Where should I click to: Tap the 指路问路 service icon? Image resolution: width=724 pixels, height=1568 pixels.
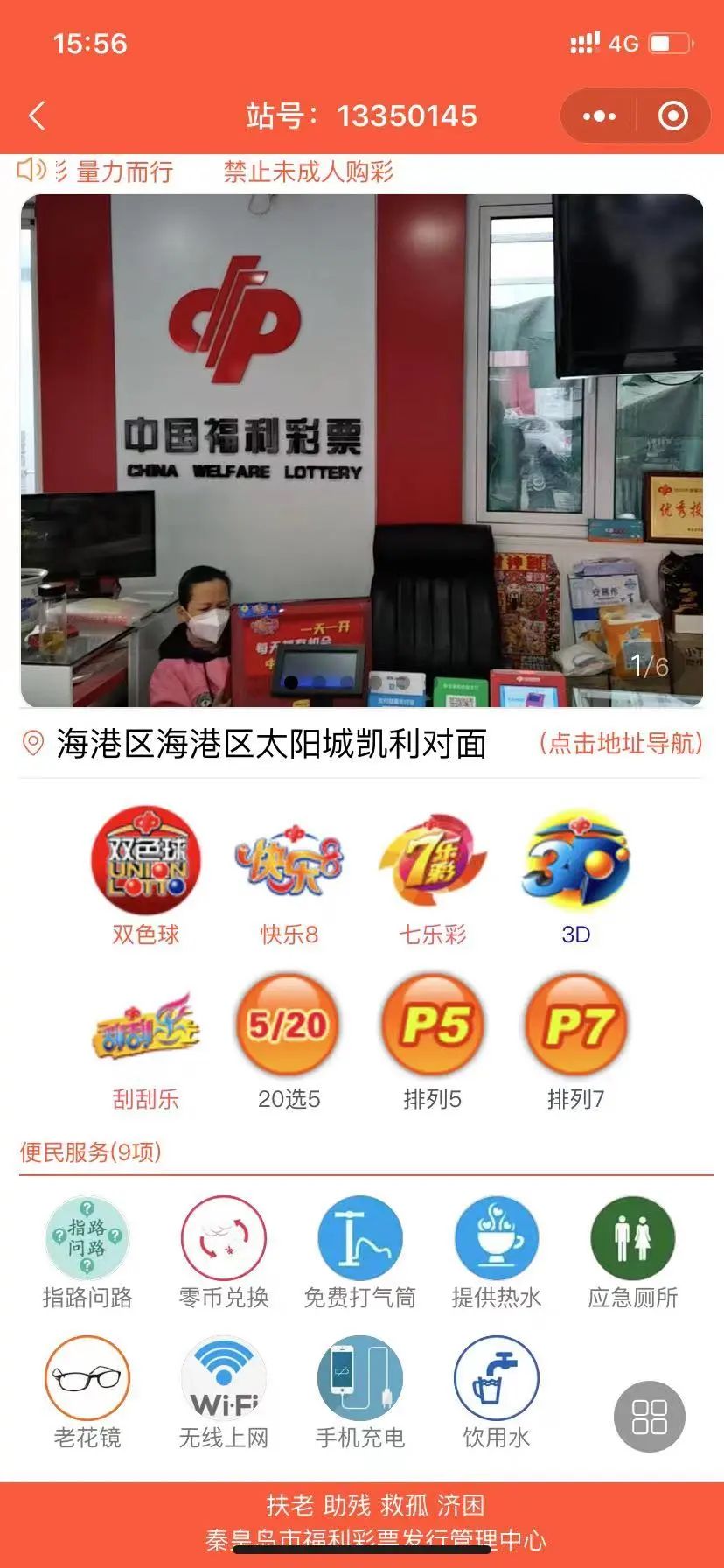[87, 1238]
